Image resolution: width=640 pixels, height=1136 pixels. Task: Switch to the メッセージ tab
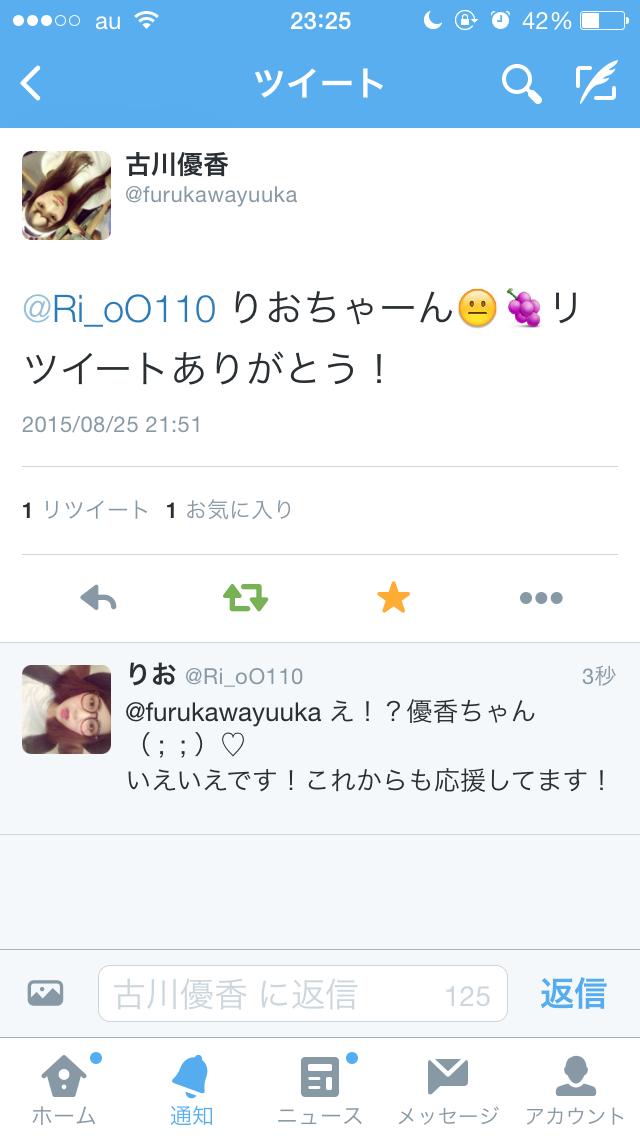[x=447, y=1088]
